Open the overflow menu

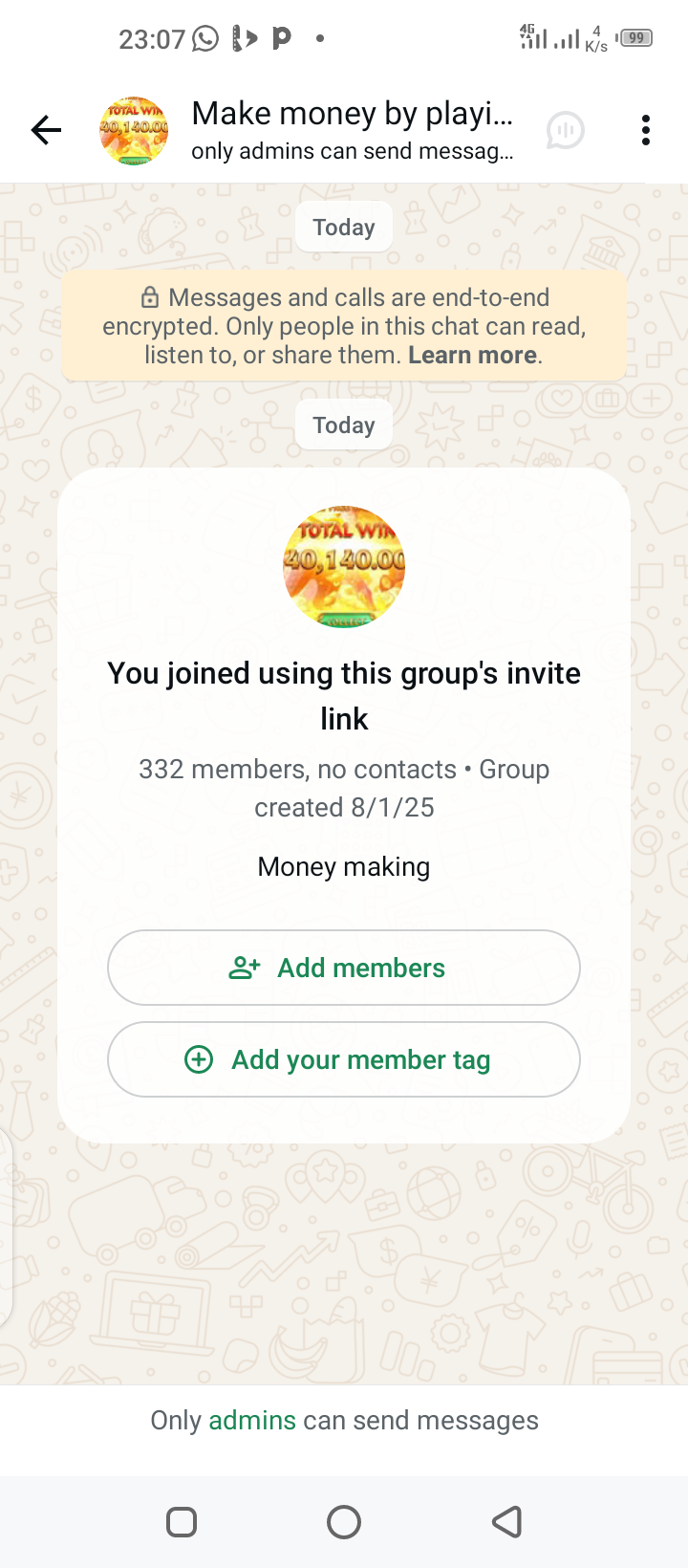tap(646, 130)
